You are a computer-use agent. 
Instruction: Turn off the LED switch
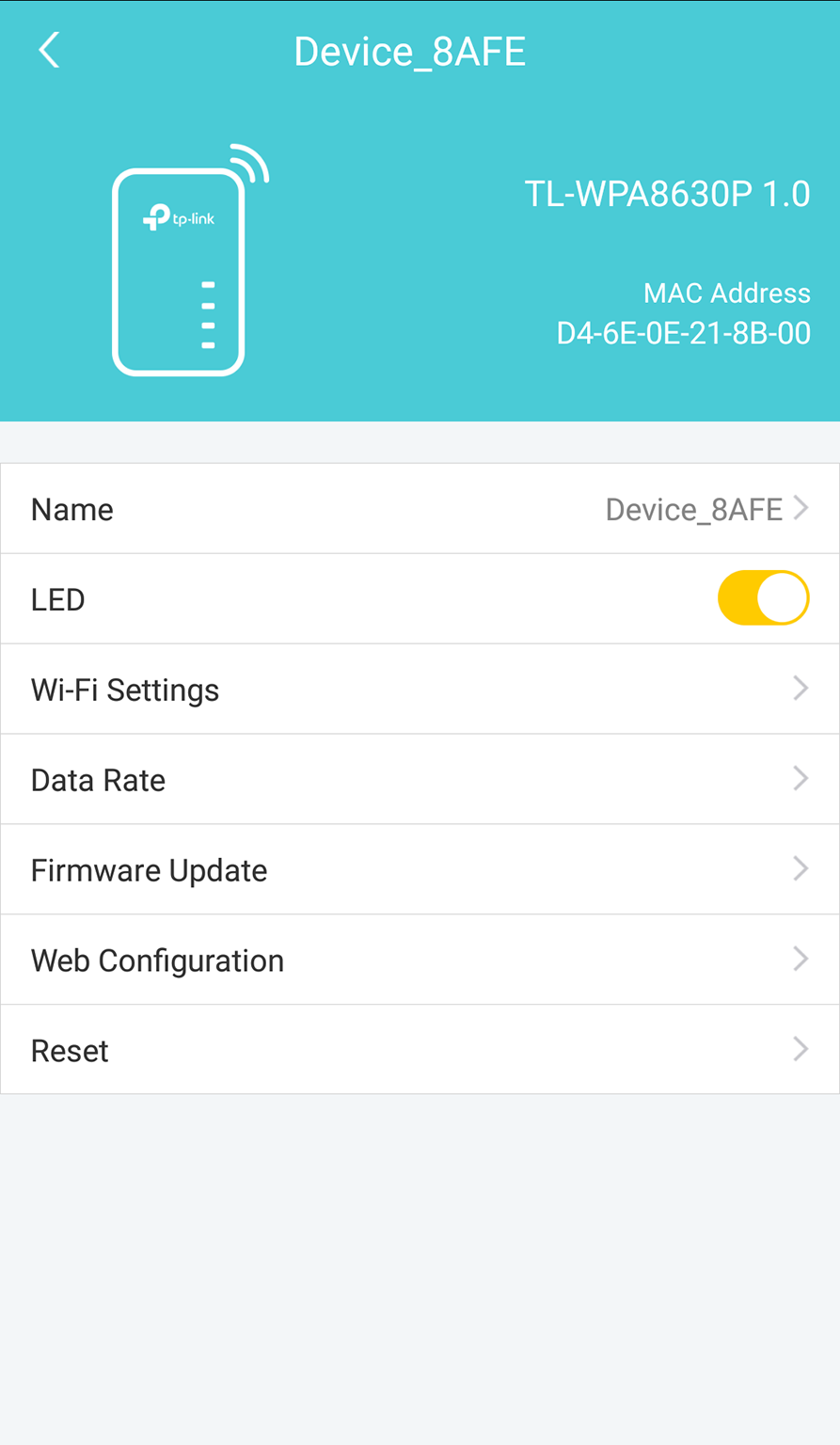click(763, 598)
